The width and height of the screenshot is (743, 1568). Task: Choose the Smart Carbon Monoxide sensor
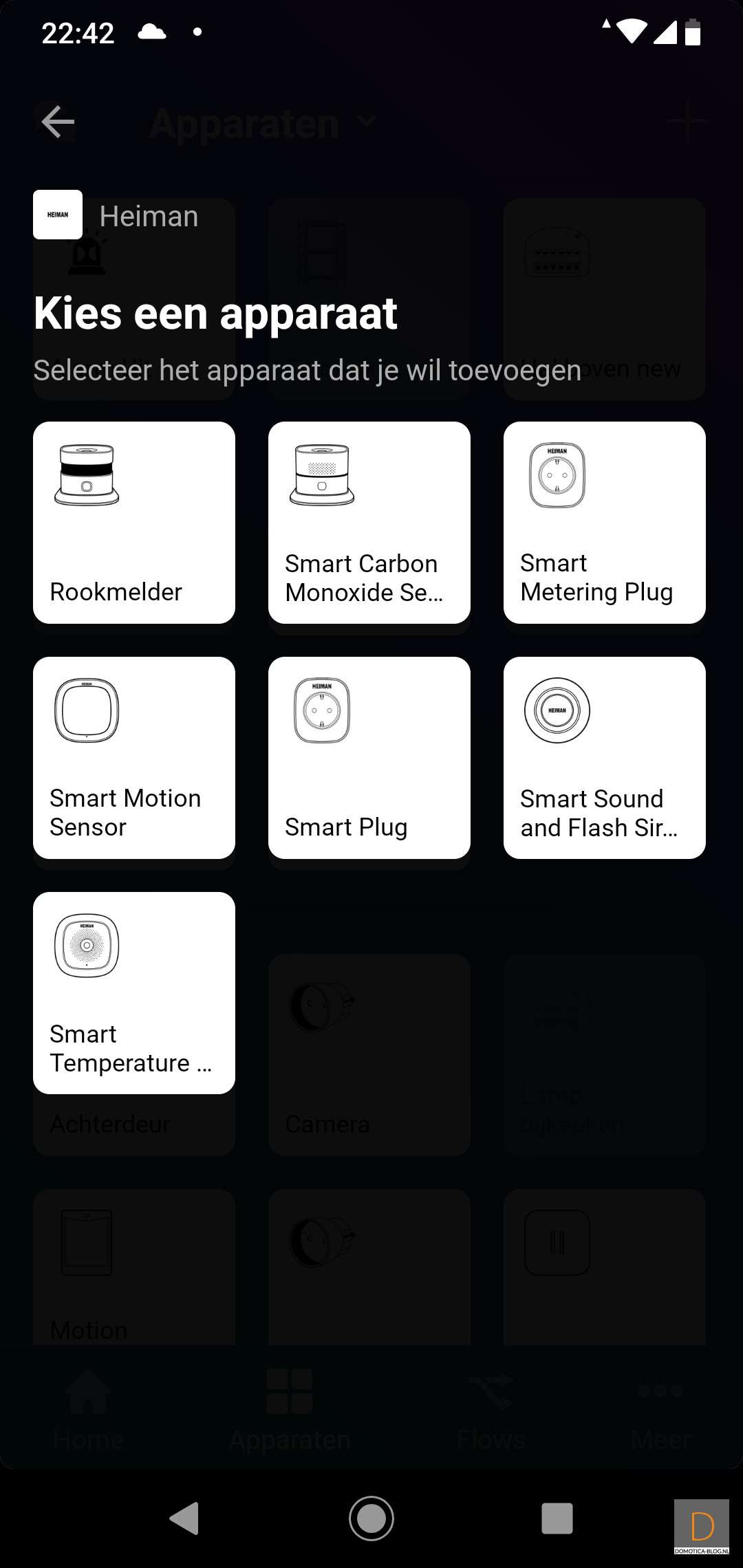click(x=369, y=523)
